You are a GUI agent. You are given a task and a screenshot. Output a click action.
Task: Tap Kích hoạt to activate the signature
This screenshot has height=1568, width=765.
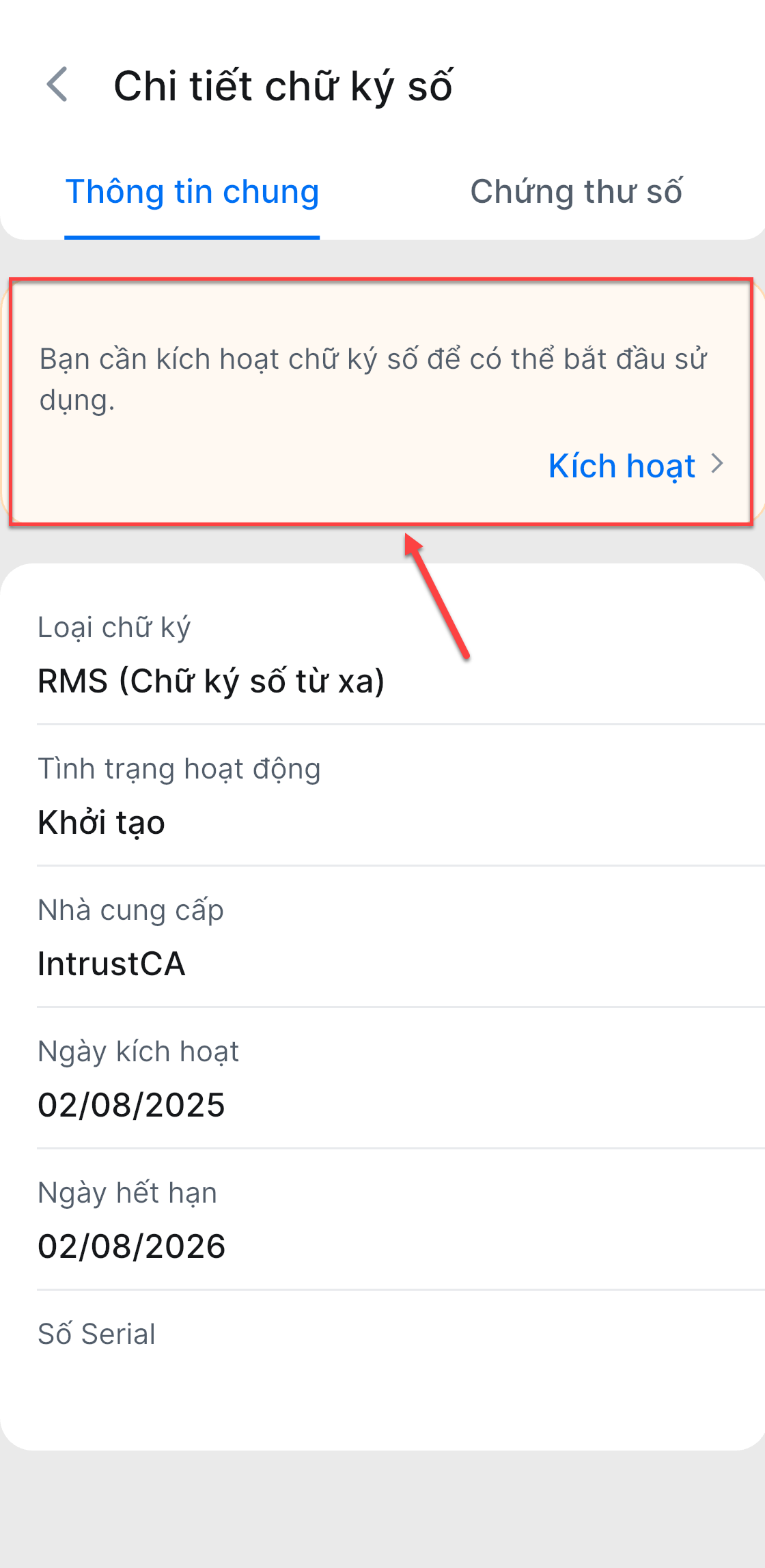(x=636, y=466)
